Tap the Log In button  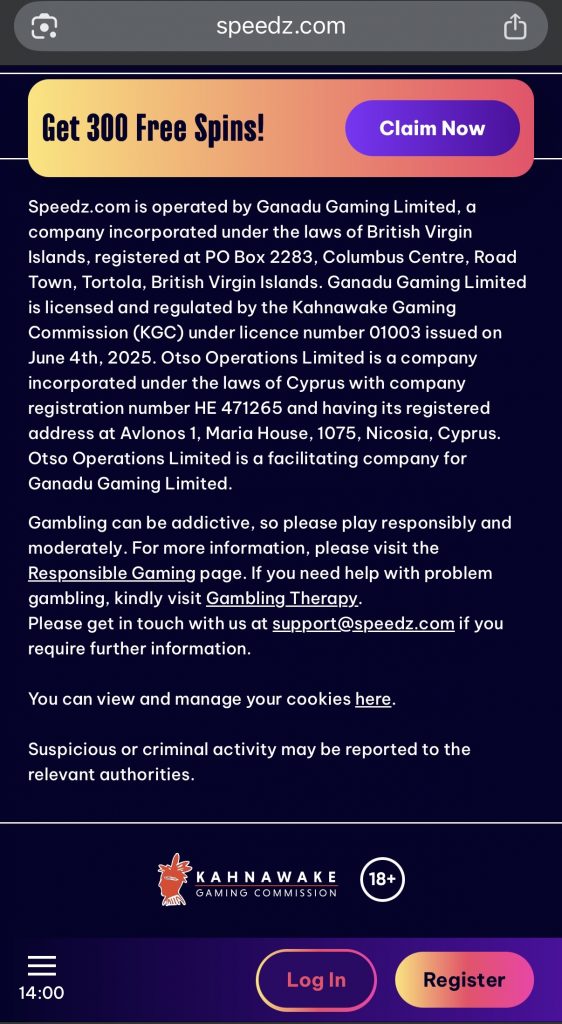click(x=317, y=980)
